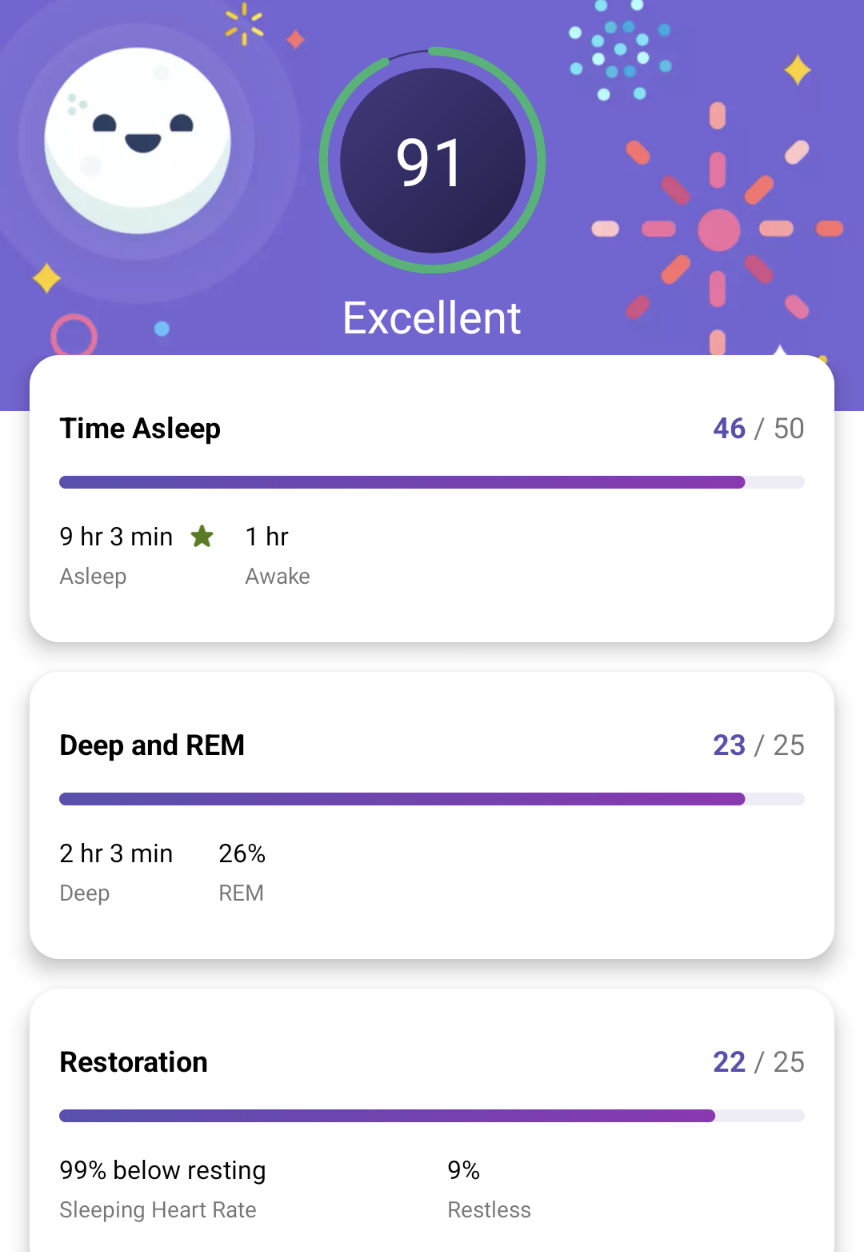
Task: Open the Deep and REM card
Action: pyautogui.click(x=432, y=815)
